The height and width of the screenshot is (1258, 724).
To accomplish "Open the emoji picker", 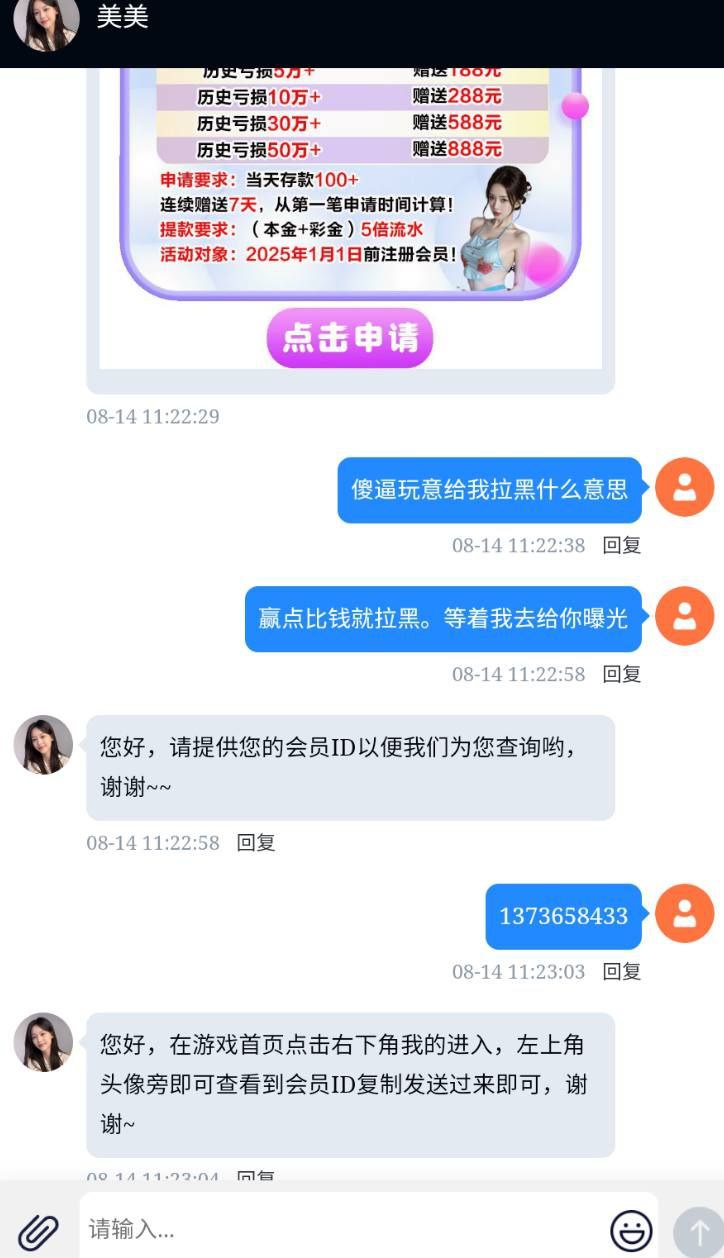I will (x=631, y=1230).
